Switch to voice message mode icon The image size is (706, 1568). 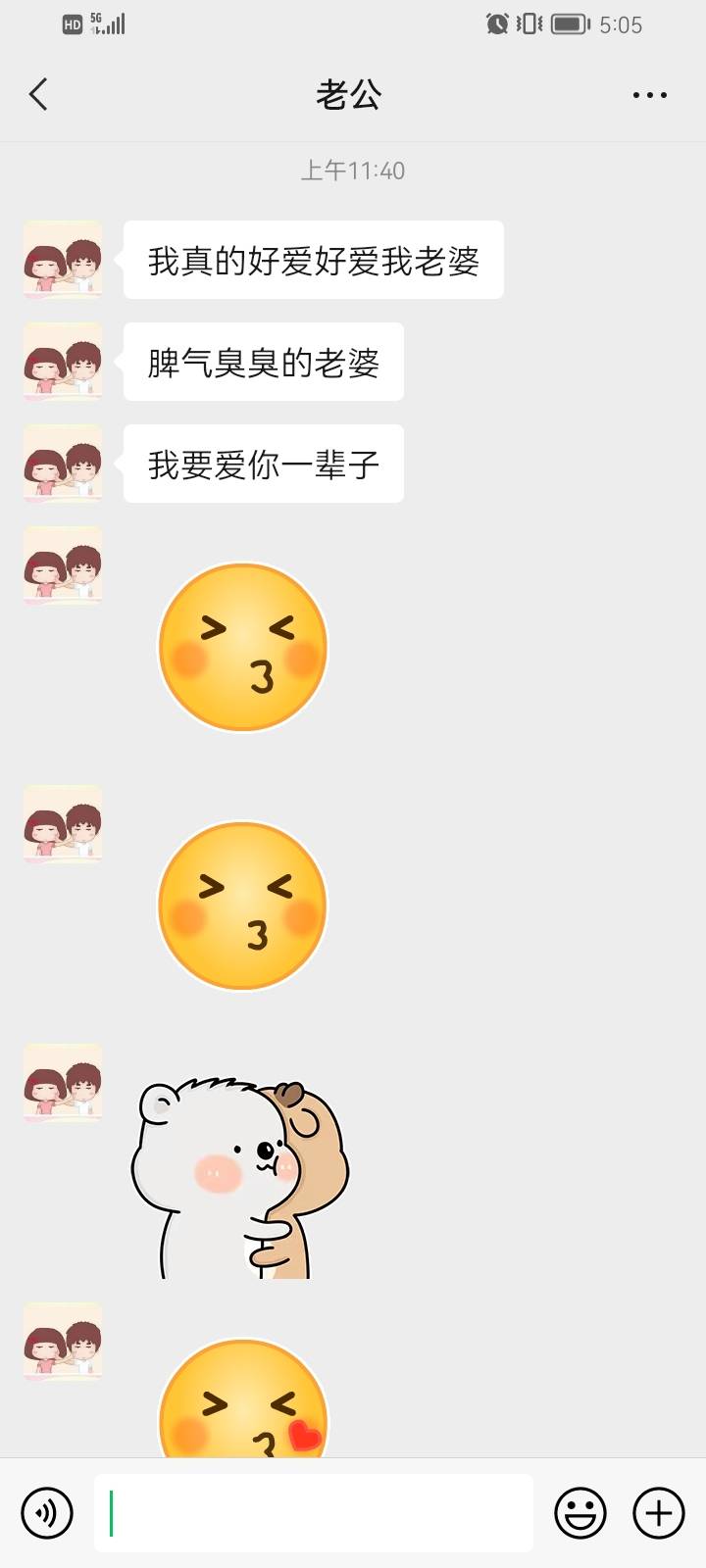click(46, 1512)
